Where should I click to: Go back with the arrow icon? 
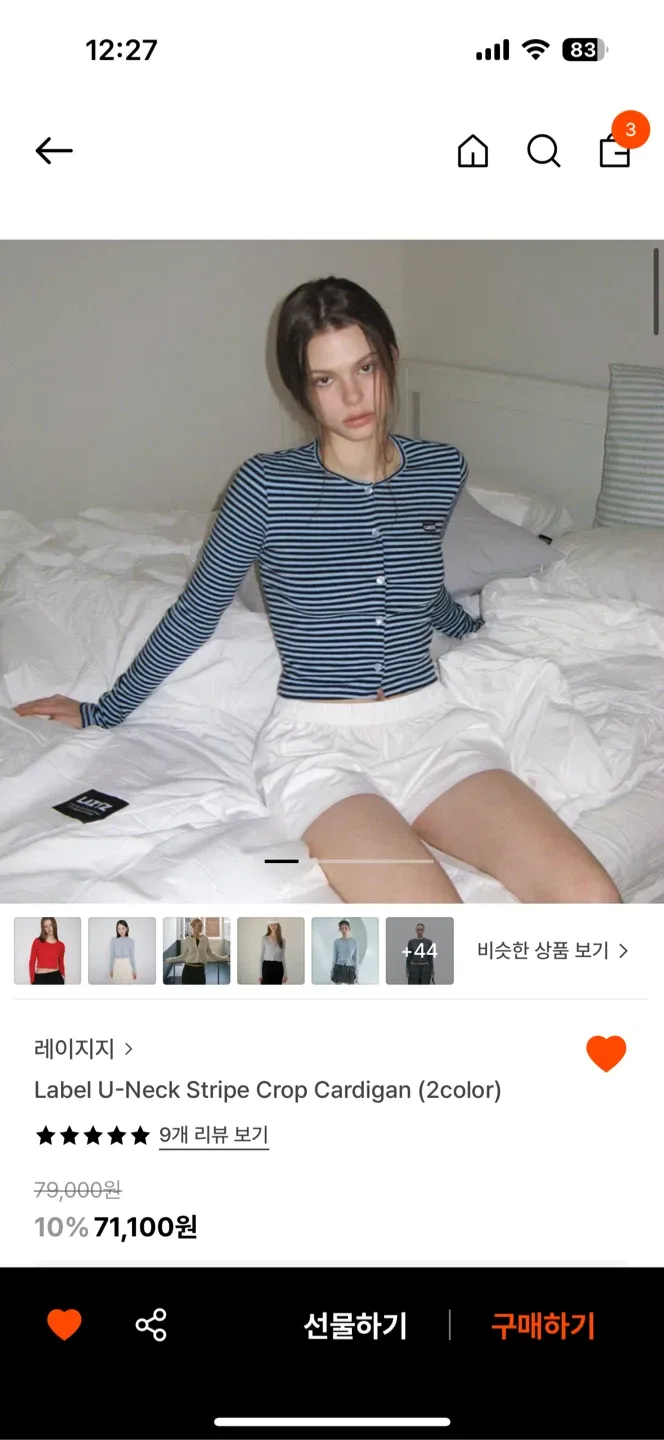pos(54,151)
